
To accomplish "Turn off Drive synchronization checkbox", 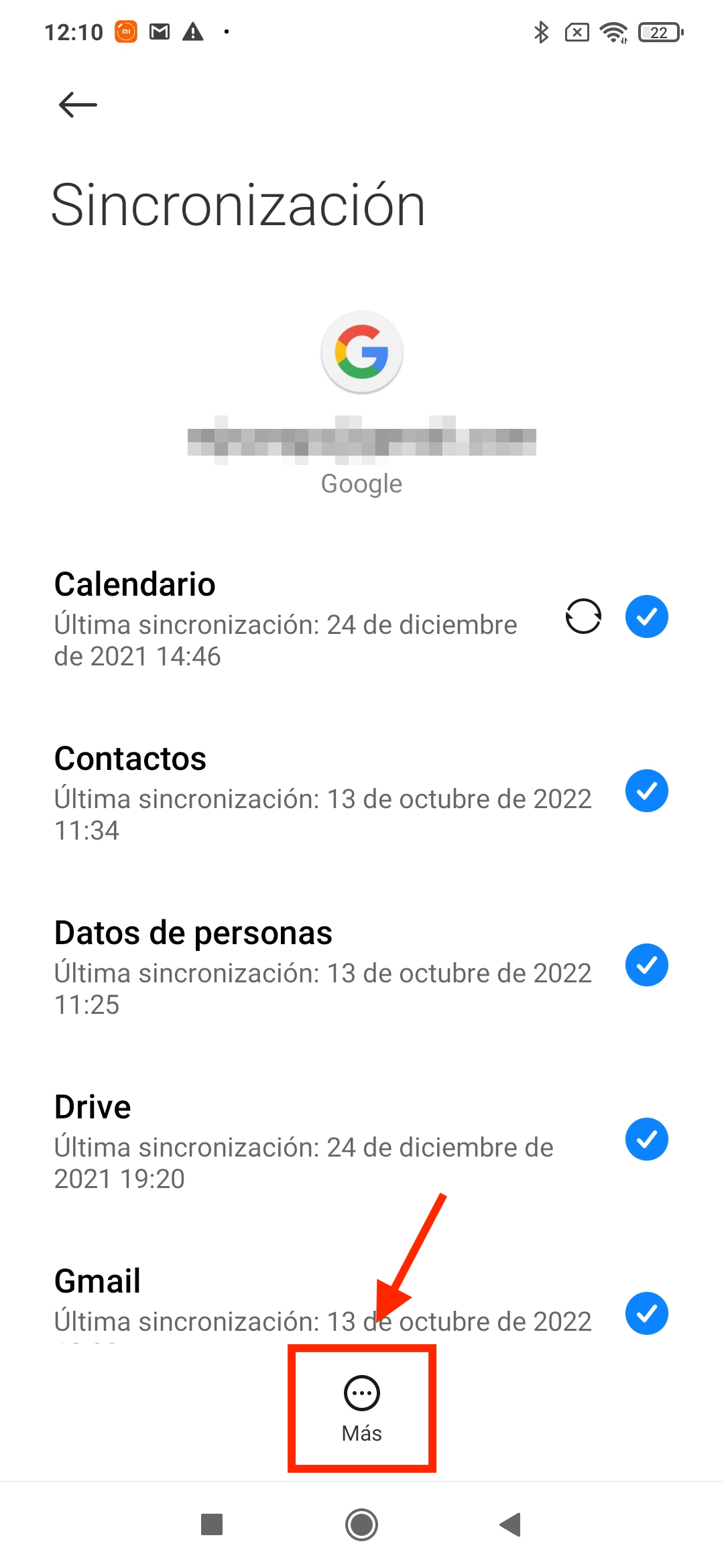I will click(646, 1139).
